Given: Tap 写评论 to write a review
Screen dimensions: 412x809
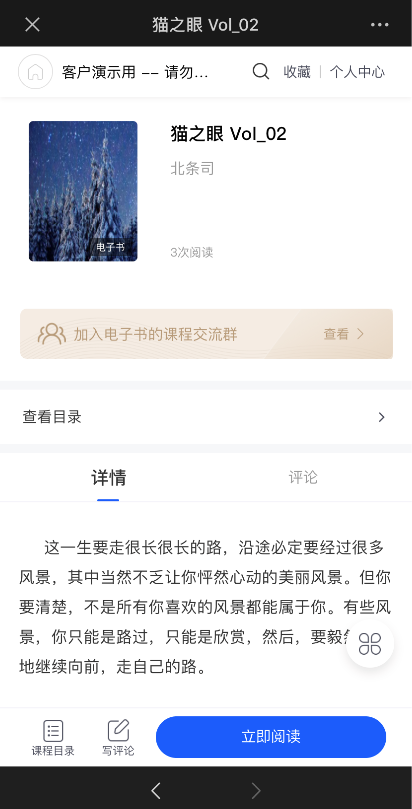Looking at the screenshot, I should click(x=118, y=738).
